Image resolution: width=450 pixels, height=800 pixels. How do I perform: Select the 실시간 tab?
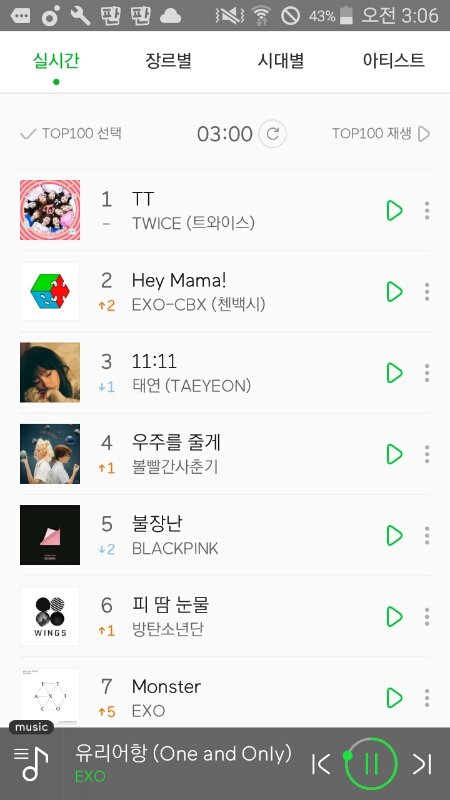pyautogui.click(x=56, y=61)
